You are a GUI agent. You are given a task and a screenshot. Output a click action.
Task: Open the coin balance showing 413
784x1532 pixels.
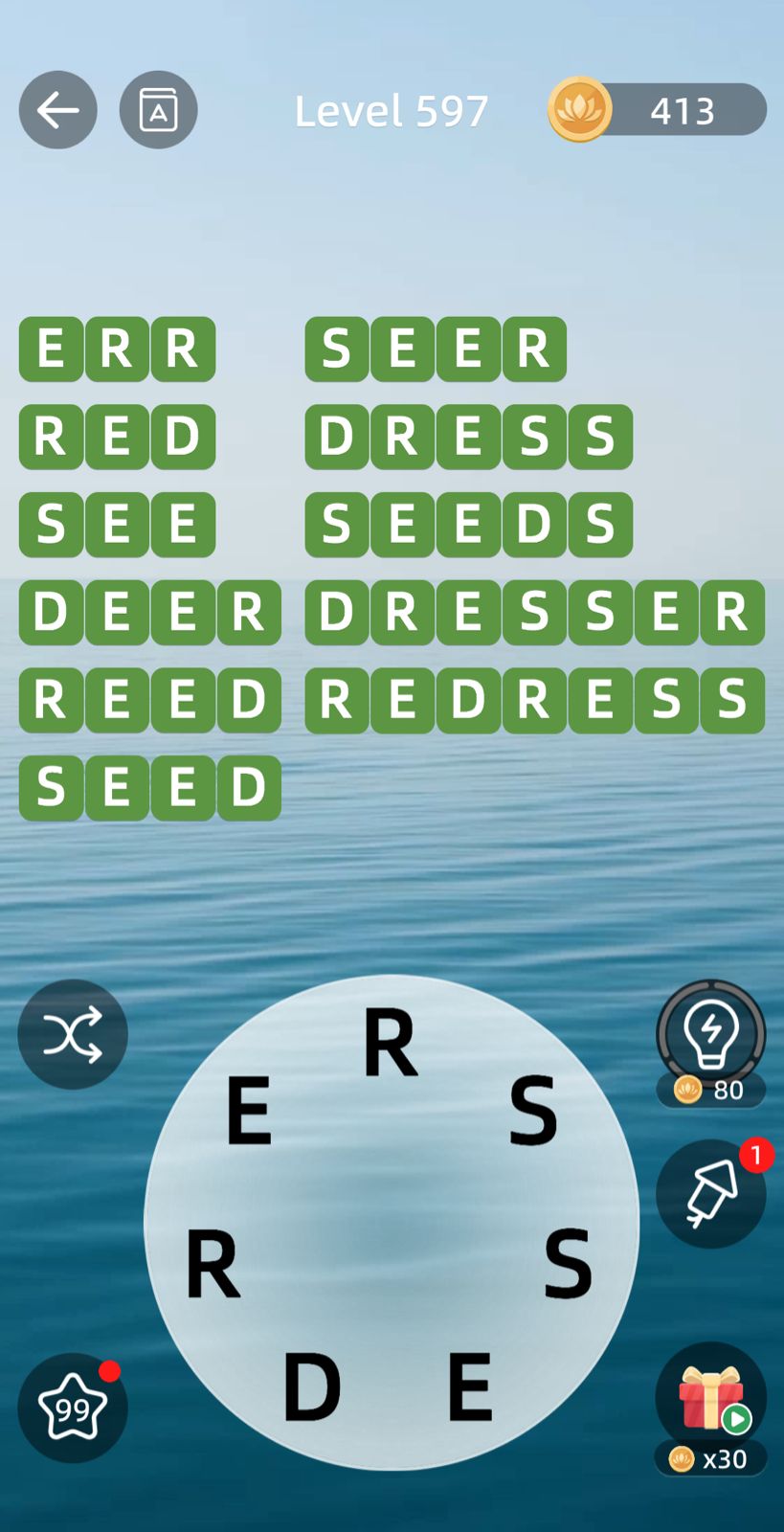click(658, 110)
